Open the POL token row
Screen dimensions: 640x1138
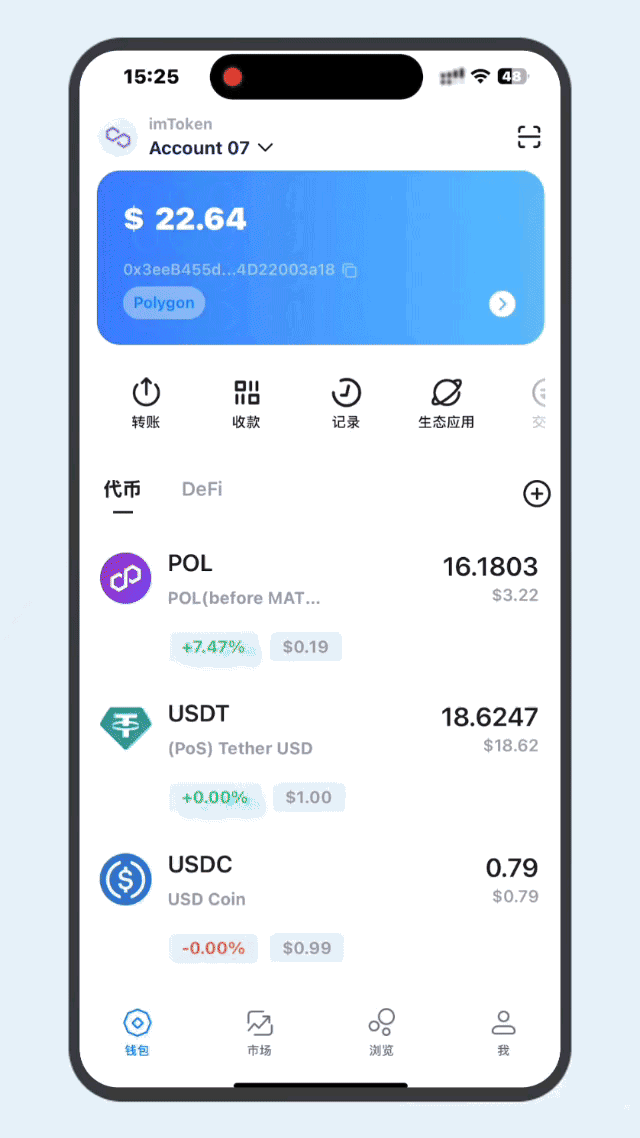click(x=320, y=581)
